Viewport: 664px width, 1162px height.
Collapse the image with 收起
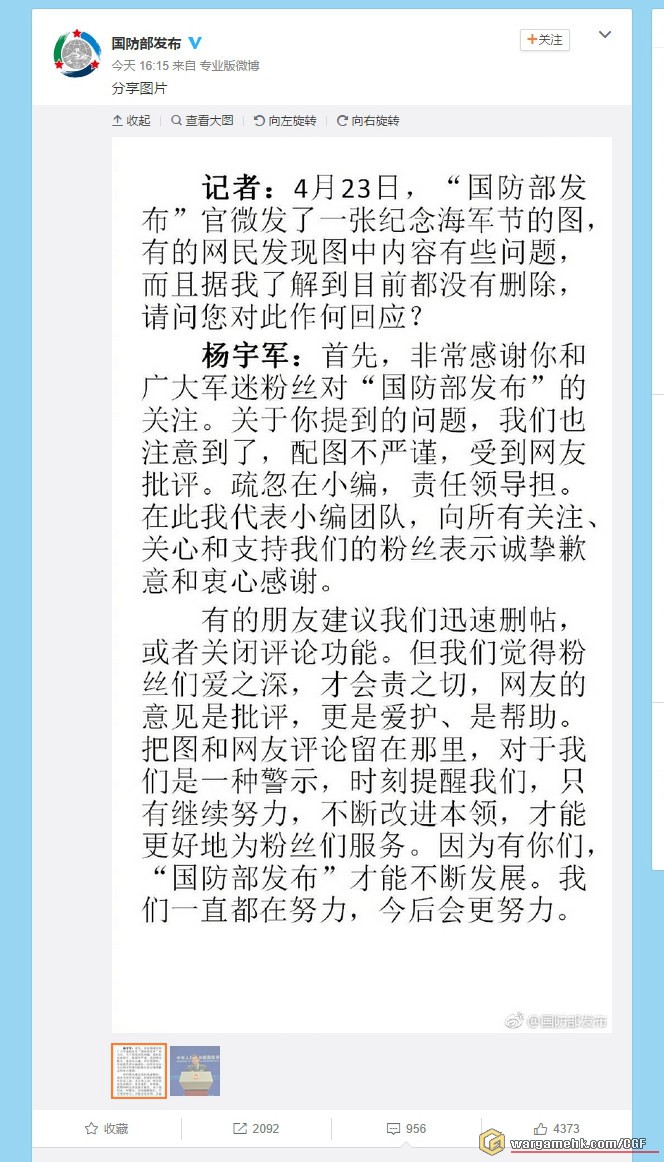point(132,120)
